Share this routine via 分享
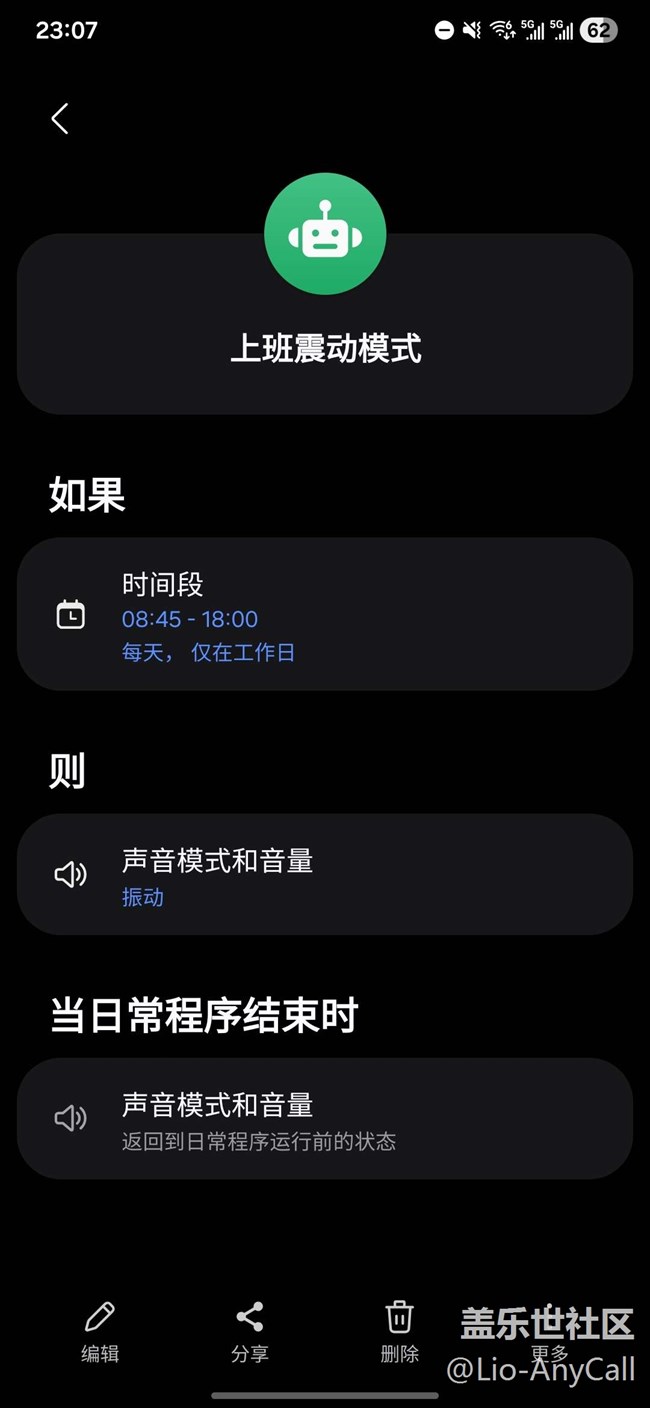The height and width of the screenshot is (1408, 650). [x=250, y=1331]
